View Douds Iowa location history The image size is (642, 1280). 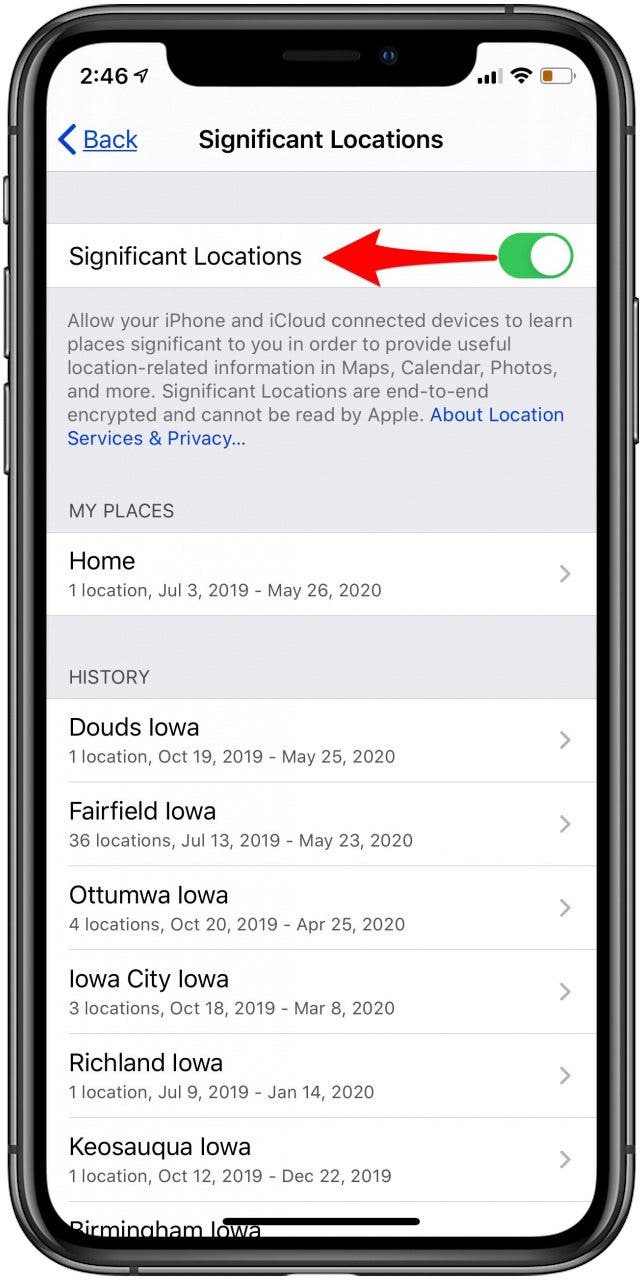pos(320,740)
